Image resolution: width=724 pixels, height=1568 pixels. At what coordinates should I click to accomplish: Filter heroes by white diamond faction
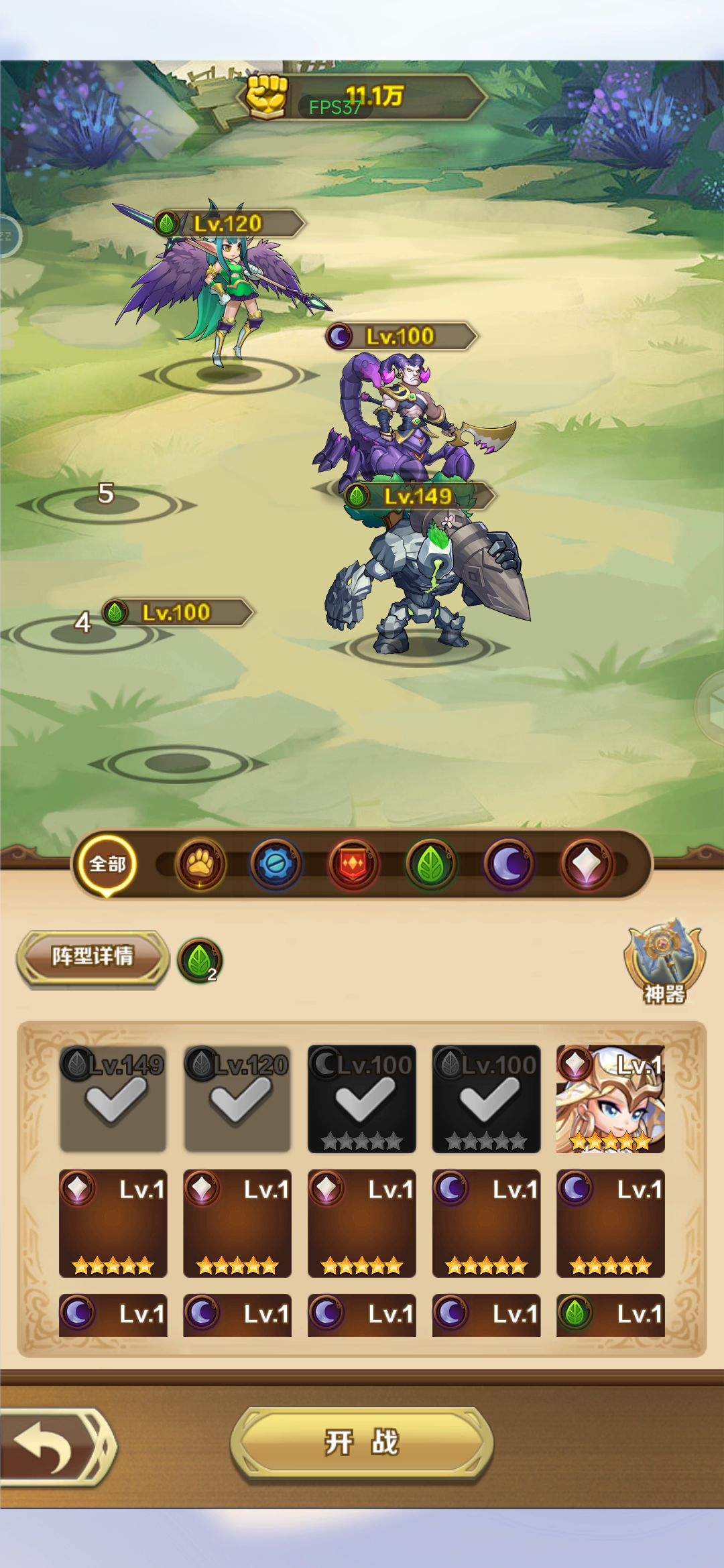587,864
